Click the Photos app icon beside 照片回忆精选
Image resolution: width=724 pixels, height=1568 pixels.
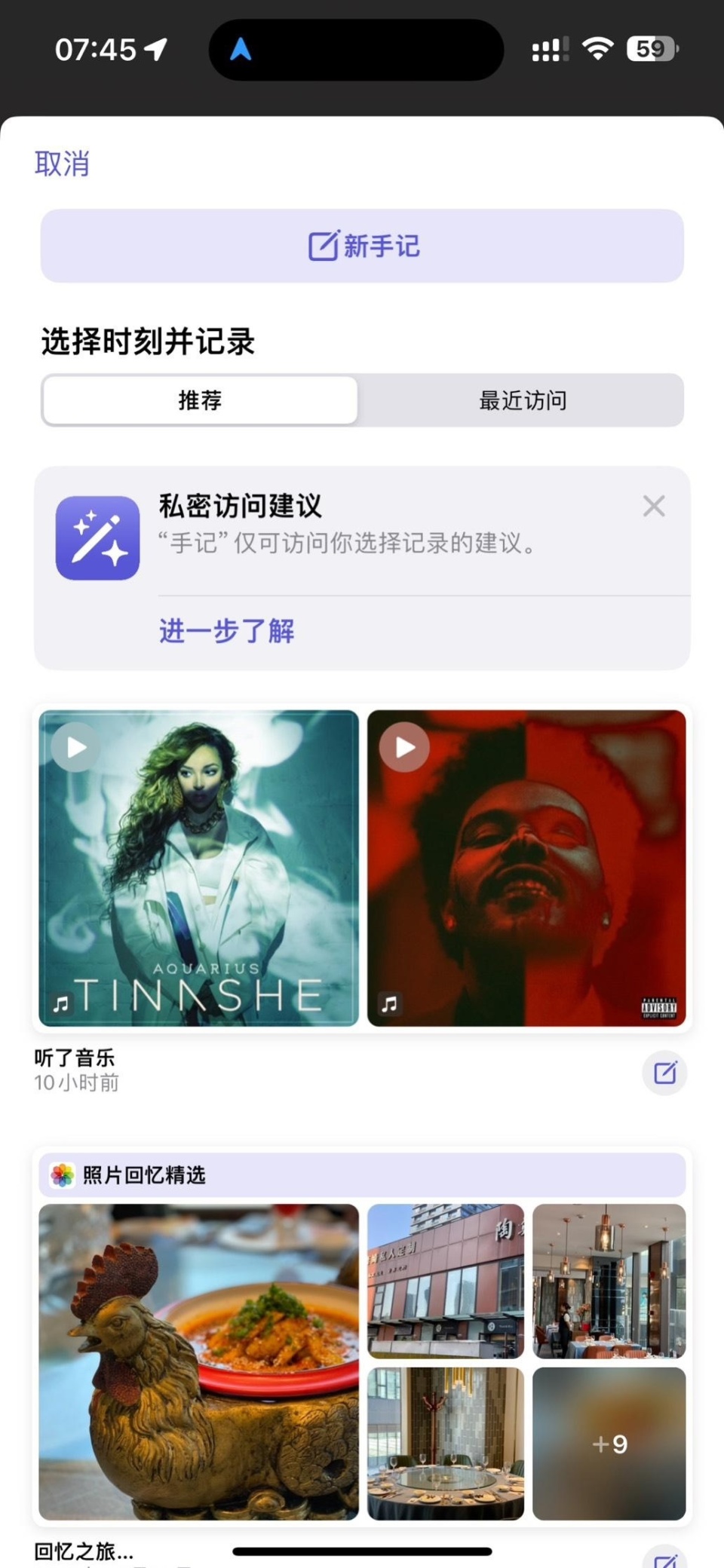coord(63,1174)
